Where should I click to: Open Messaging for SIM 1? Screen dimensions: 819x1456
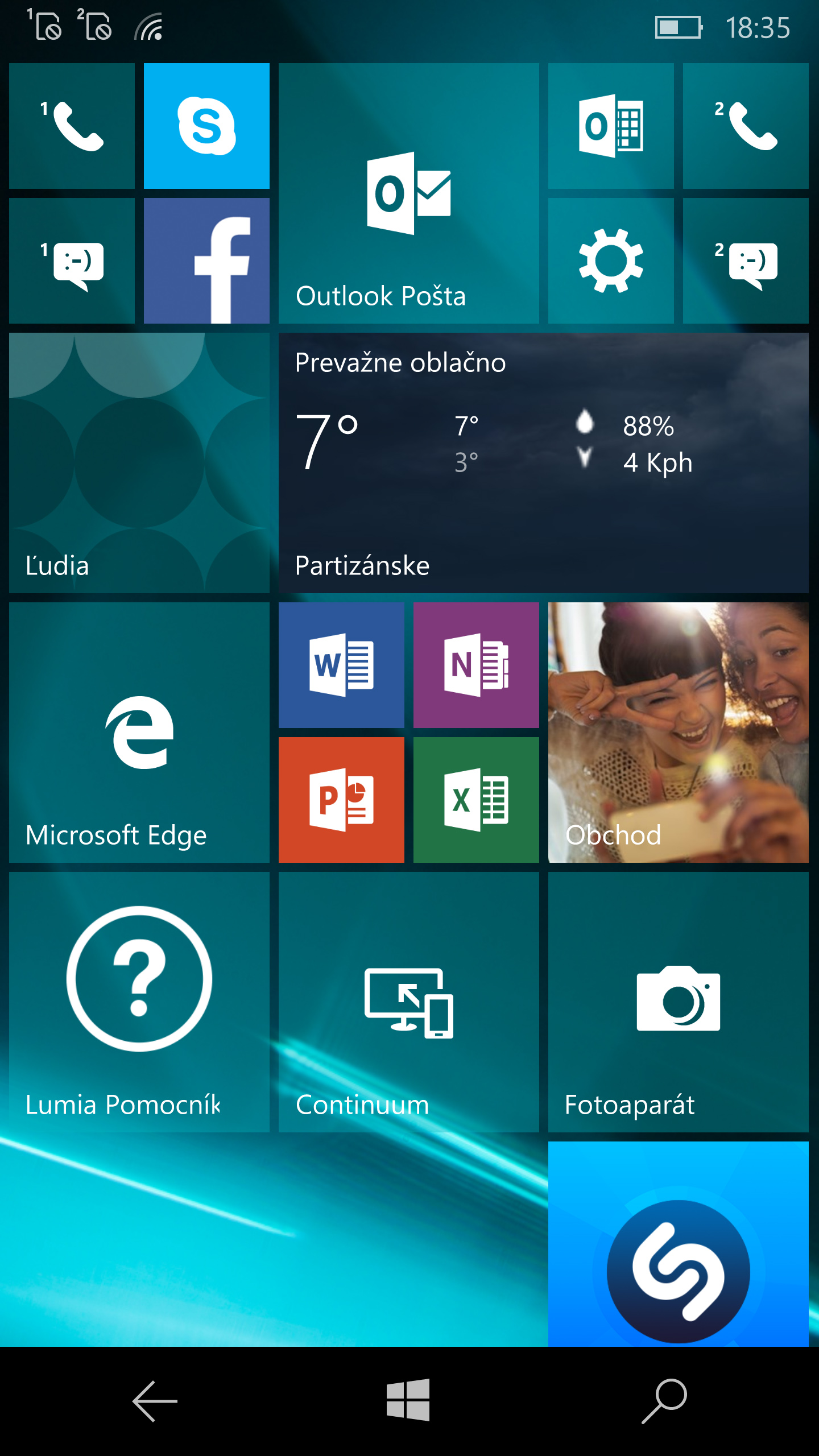click(72, 260)
